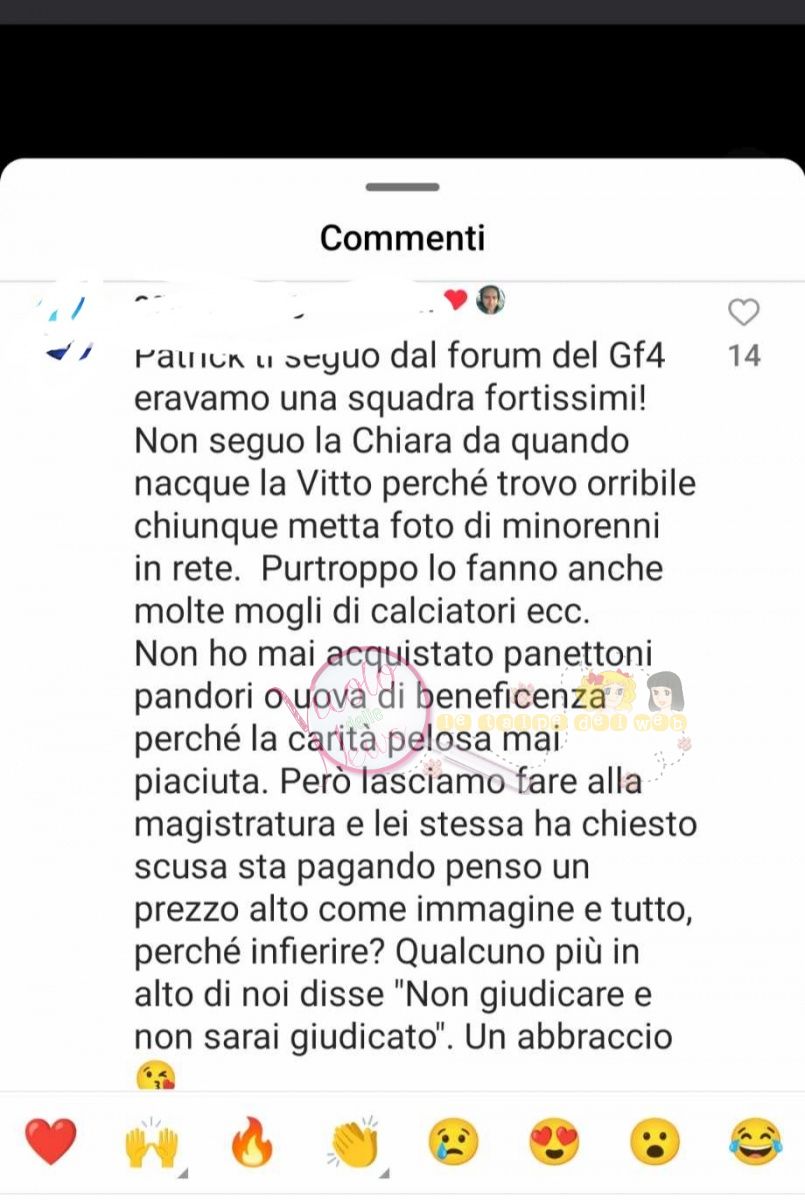Screen dimensions: 805x1200
Task: Insert the surprised face emoji
Action: coord(656,1143)
